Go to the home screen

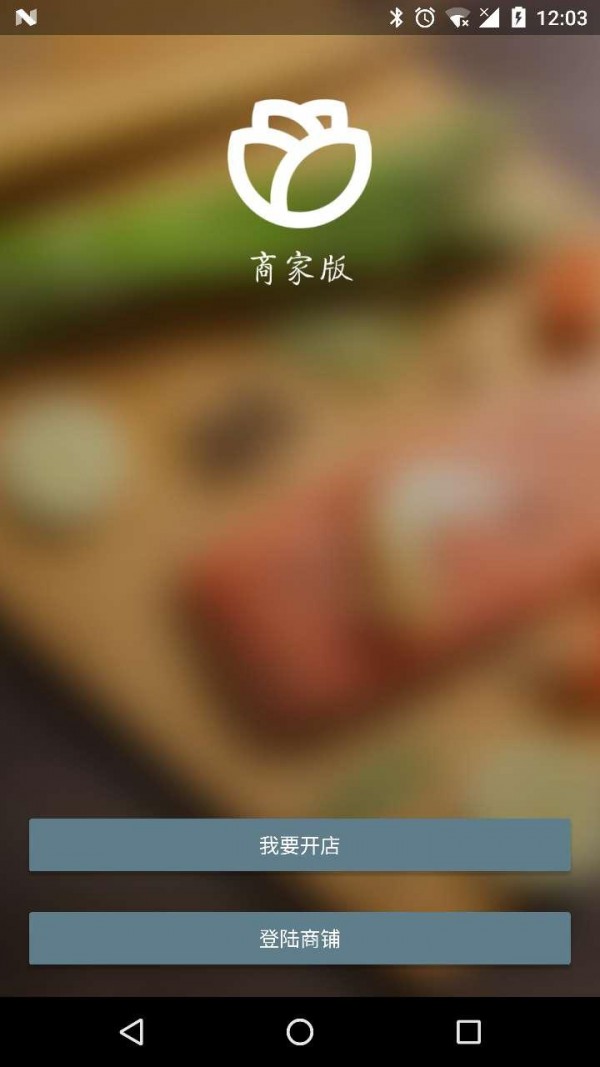(x=300, y=1031)
